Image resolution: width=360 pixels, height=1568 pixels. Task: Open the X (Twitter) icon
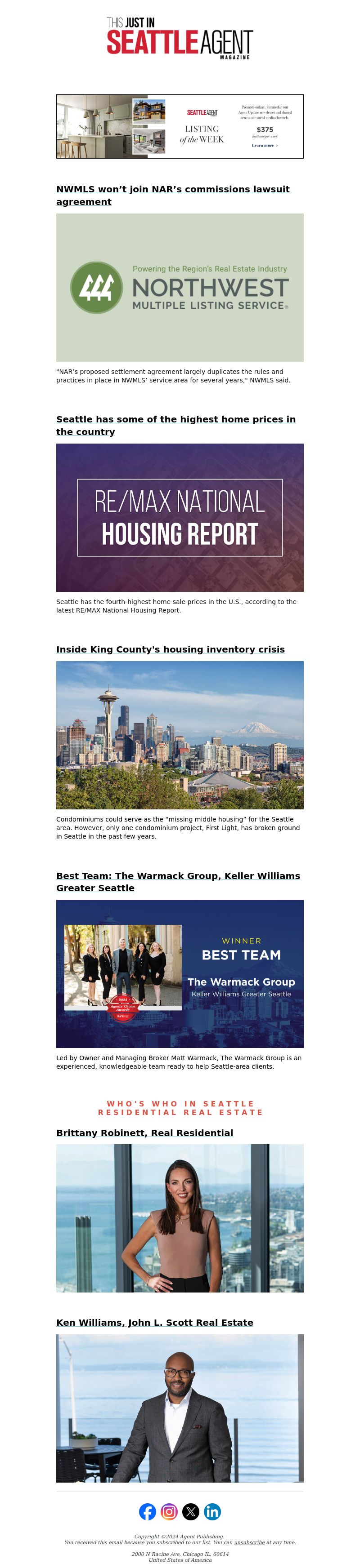tap(191, 1511)
